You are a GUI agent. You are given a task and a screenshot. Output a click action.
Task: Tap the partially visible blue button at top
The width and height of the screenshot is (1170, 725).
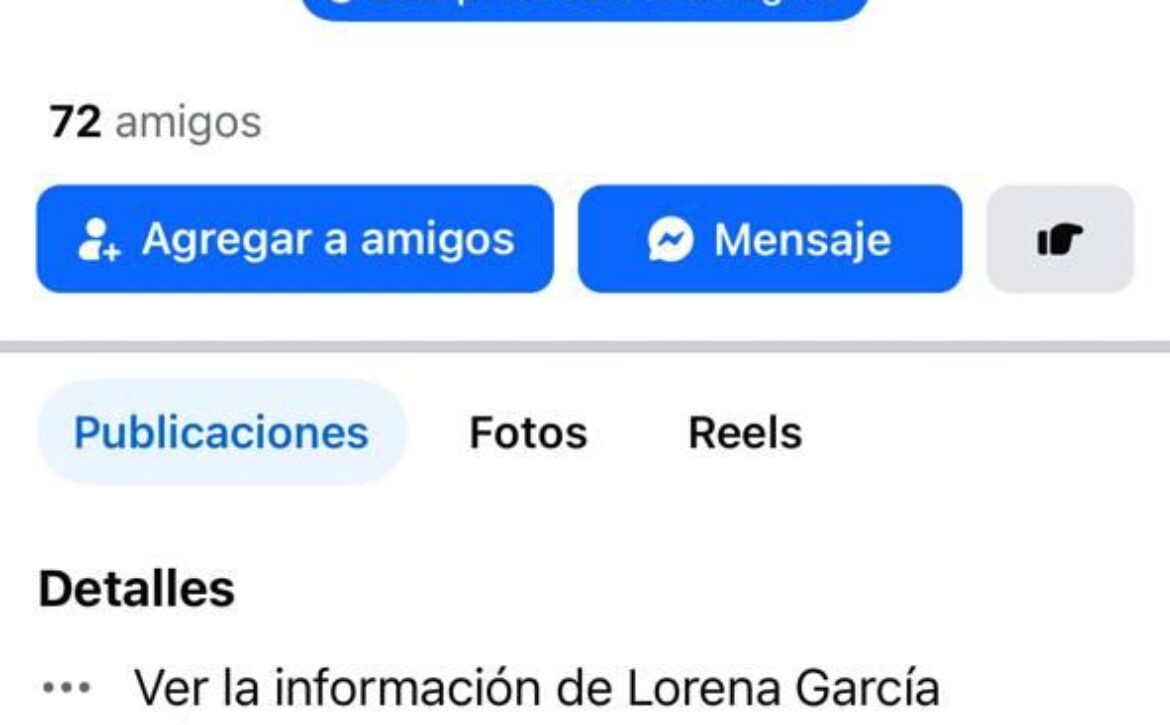coord(585,8)
